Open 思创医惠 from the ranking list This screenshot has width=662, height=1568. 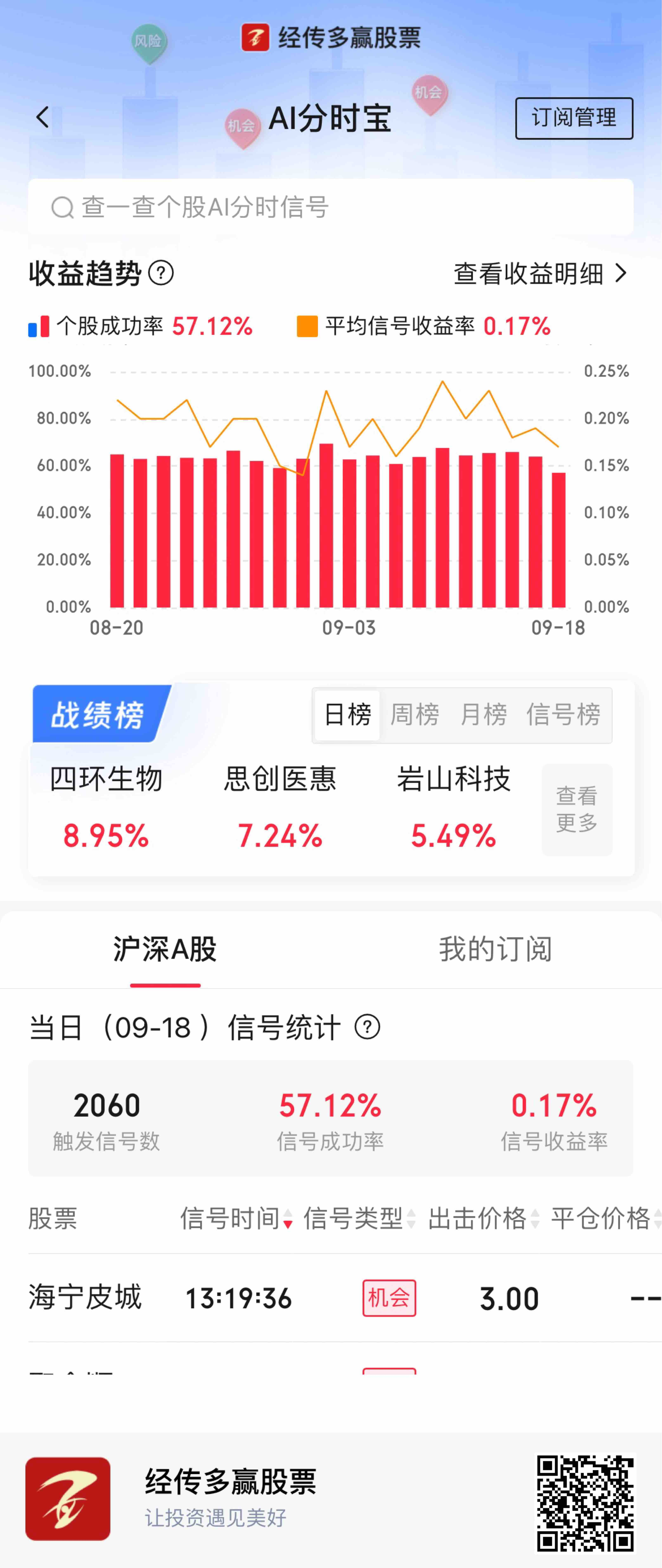pyautogui.click(x=280, y=807)
